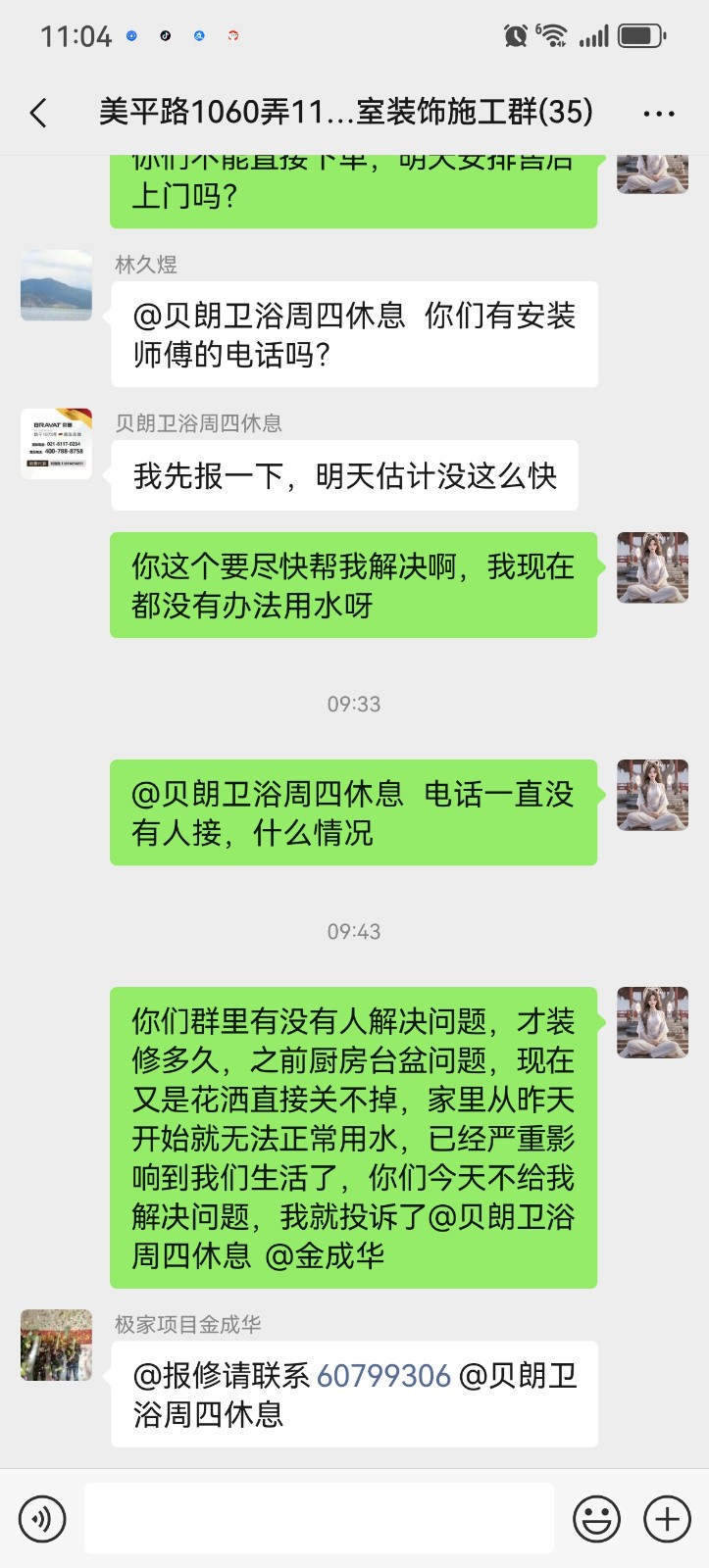View 林久煜's profile avatar
709x1568 pixels.
tap(57, 285)
